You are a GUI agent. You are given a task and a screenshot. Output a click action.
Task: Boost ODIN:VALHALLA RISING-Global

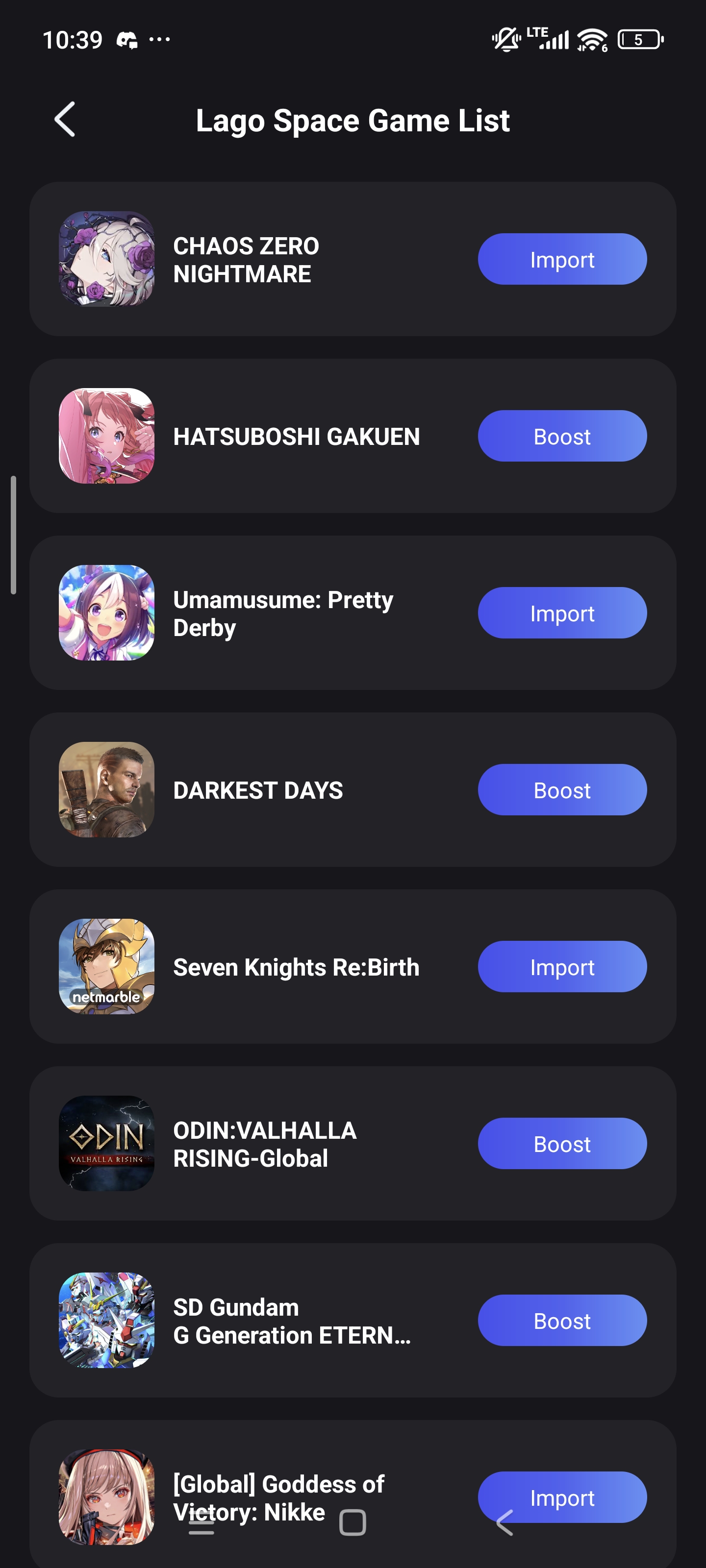[562, 1143]
